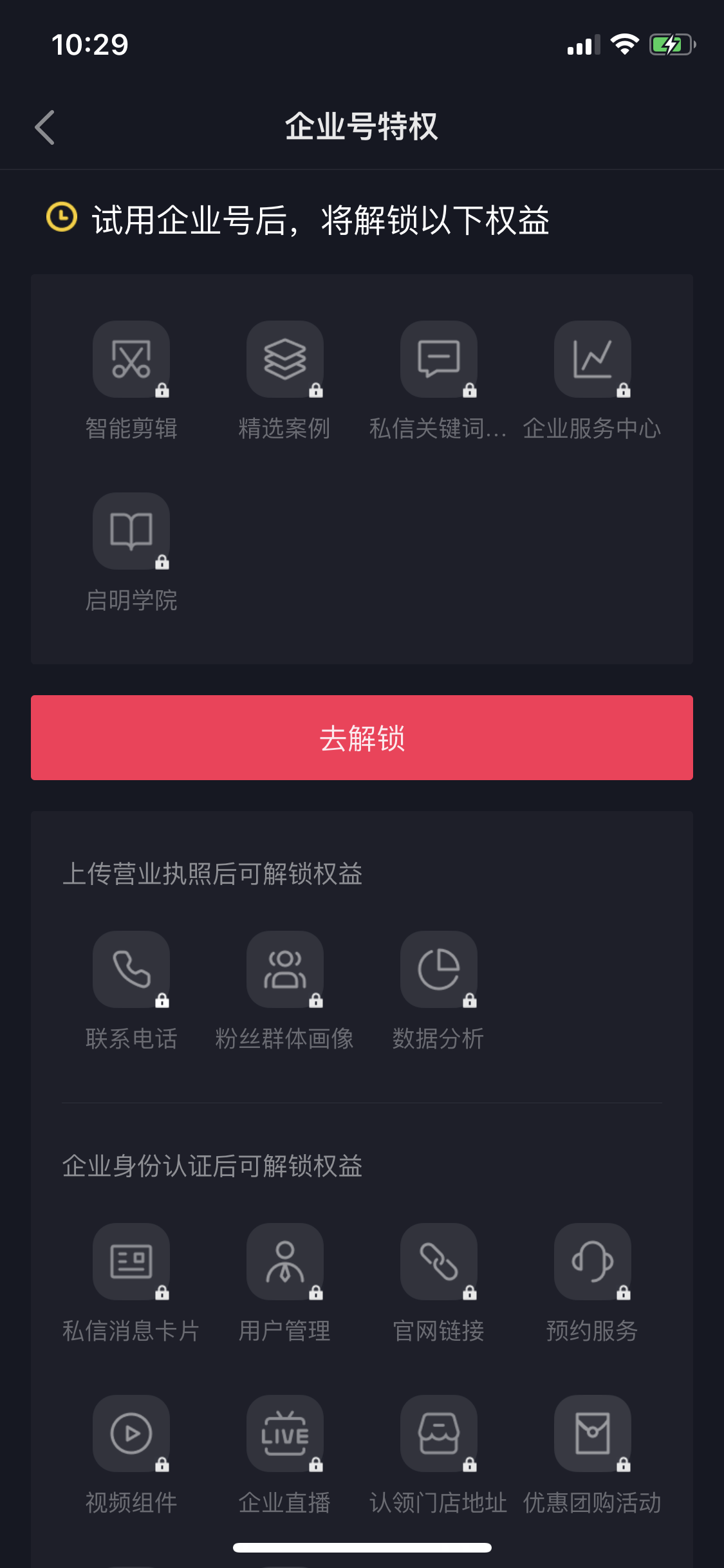Tap the 官网链接 item
The image size is (724, 1568).
[438, 1283]
